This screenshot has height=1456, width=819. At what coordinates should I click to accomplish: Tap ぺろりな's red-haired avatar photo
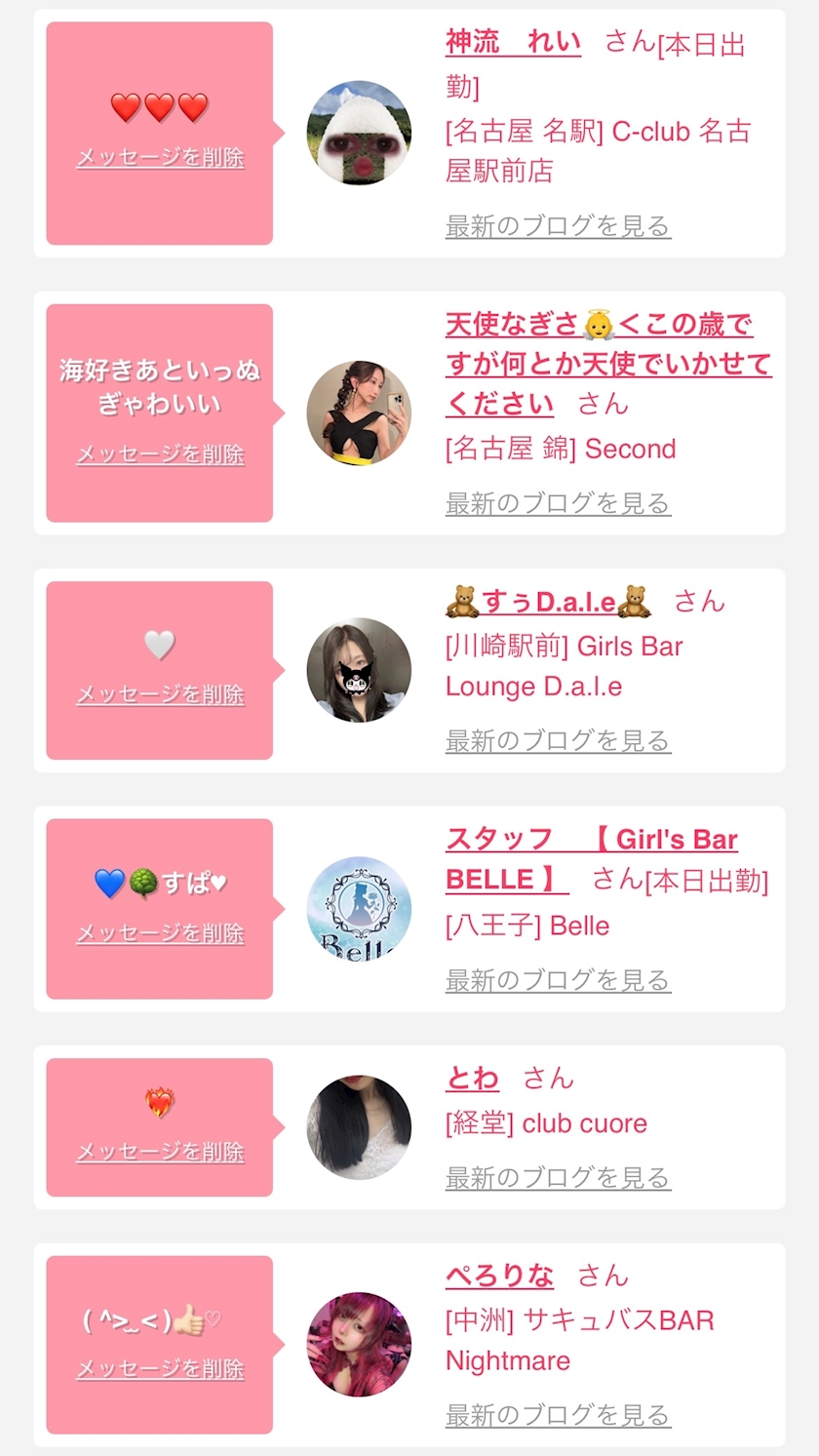pyautogui.click(x=359, y=1345)
